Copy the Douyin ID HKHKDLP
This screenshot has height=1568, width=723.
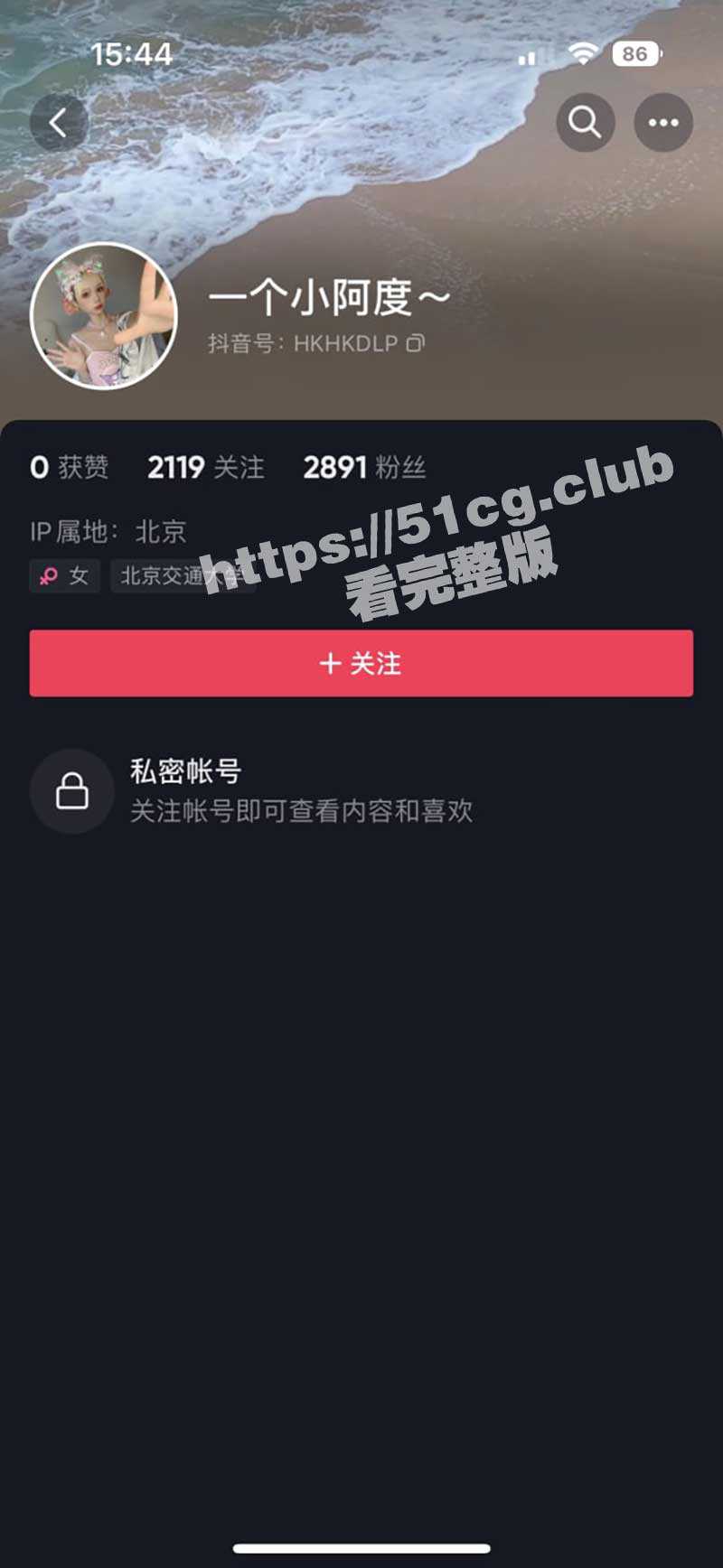tap(415, 343)
